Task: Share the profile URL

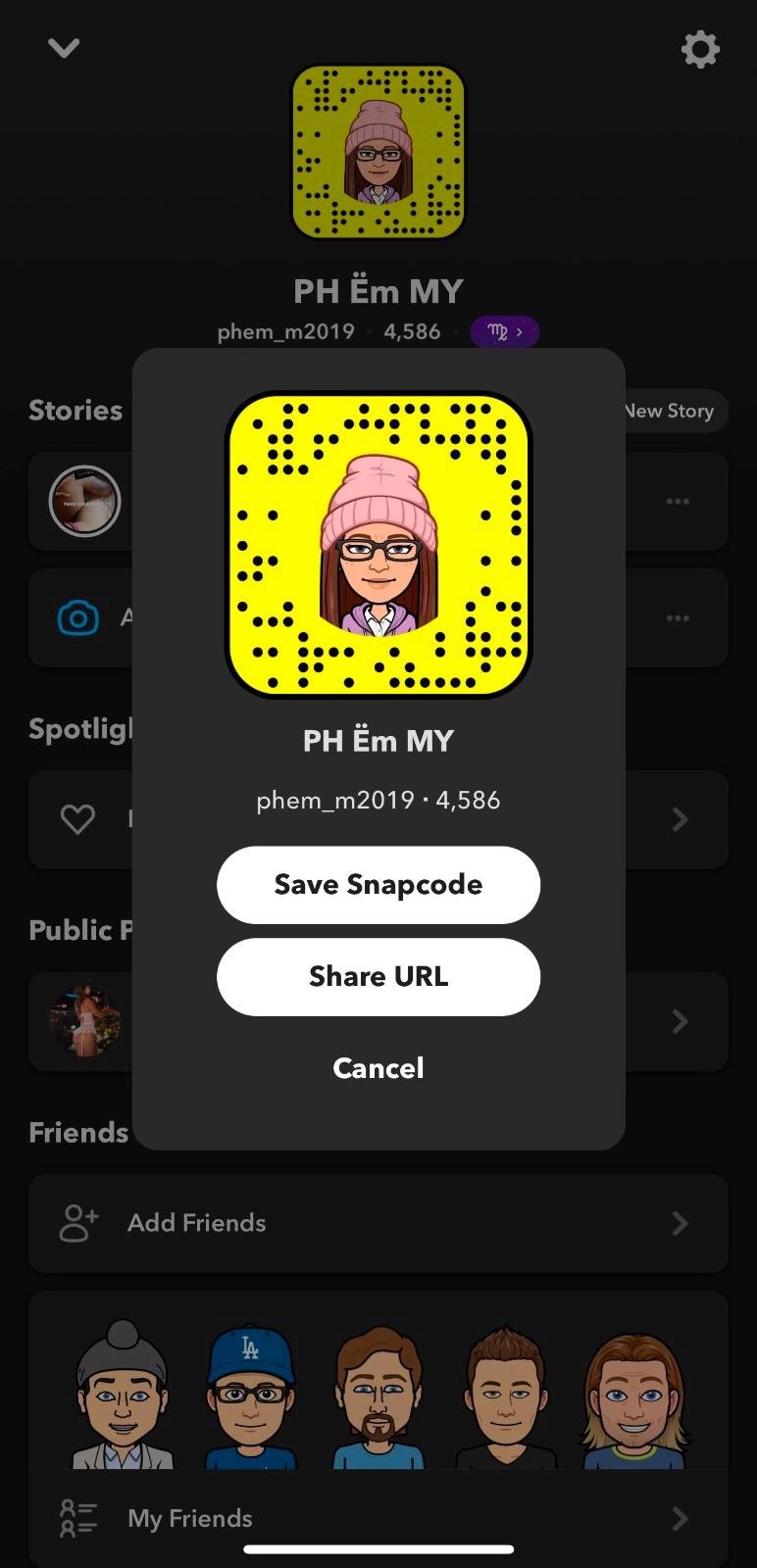Action: (x=378, y=977)
